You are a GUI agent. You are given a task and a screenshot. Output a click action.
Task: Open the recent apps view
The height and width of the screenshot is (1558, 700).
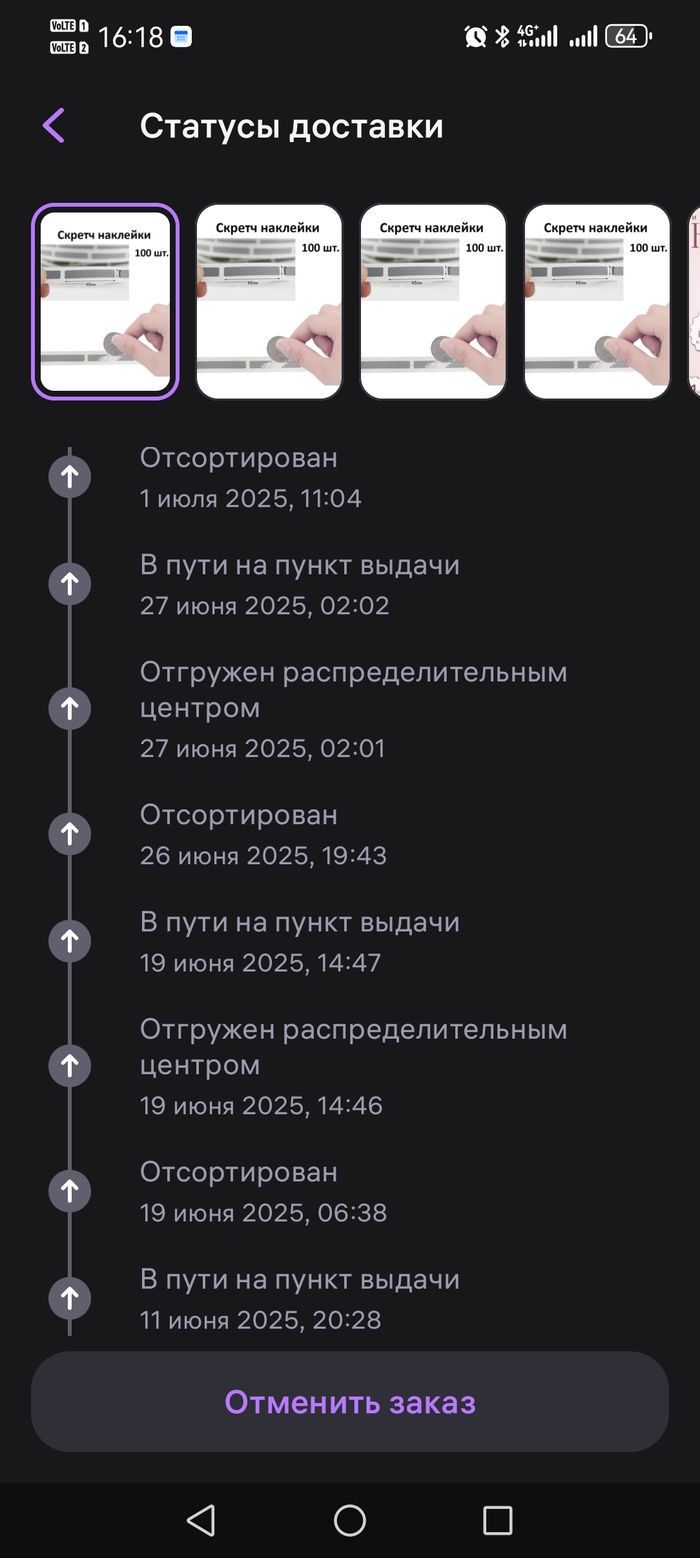(497, 1520)
